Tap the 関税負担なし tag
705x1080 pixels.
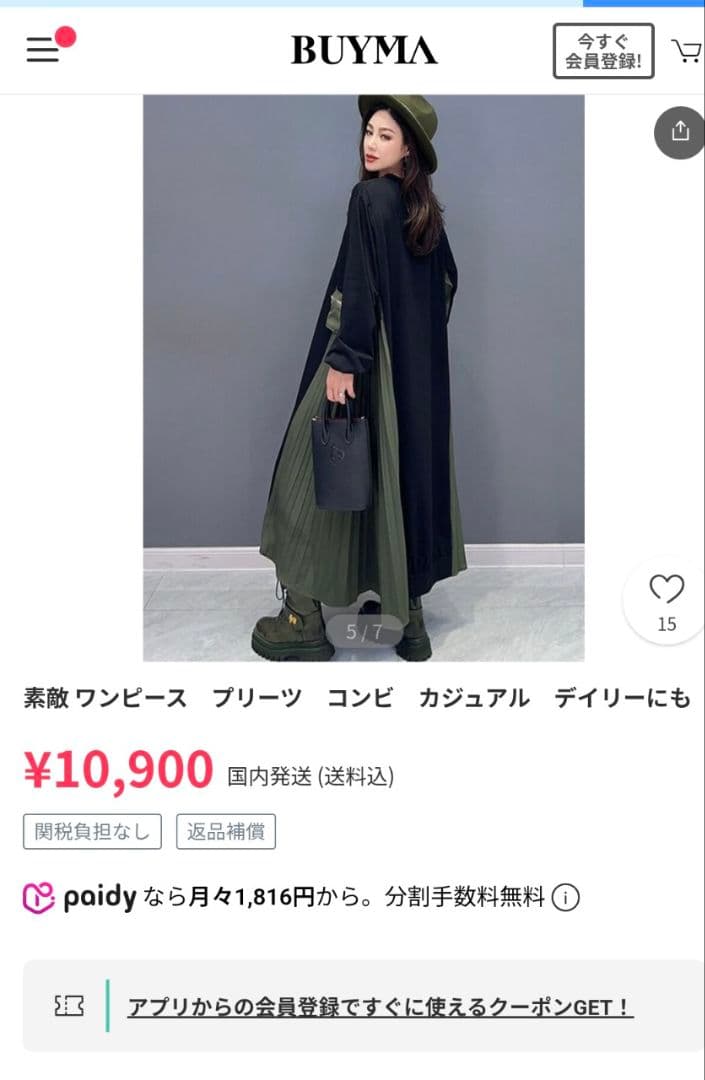(92, 831)
